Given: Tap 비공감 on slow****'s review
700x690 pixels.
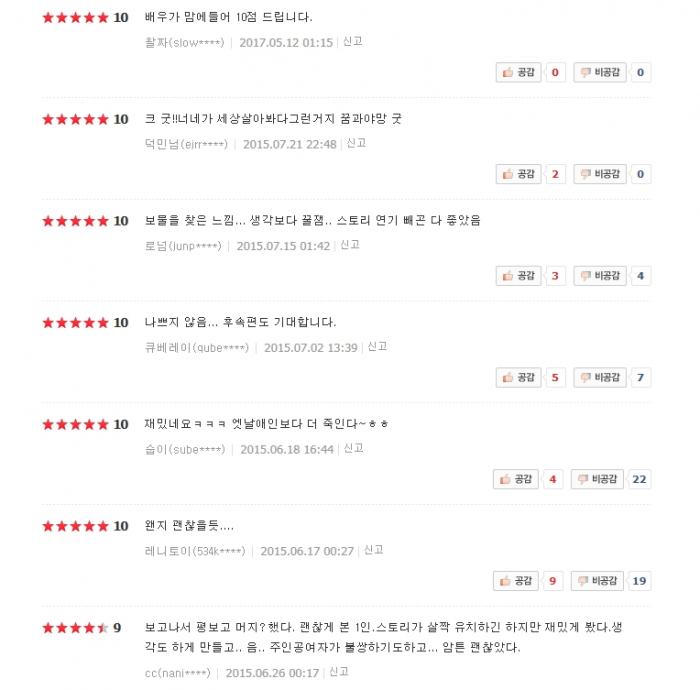Looking at the screenshot, I should pos(599,72).
